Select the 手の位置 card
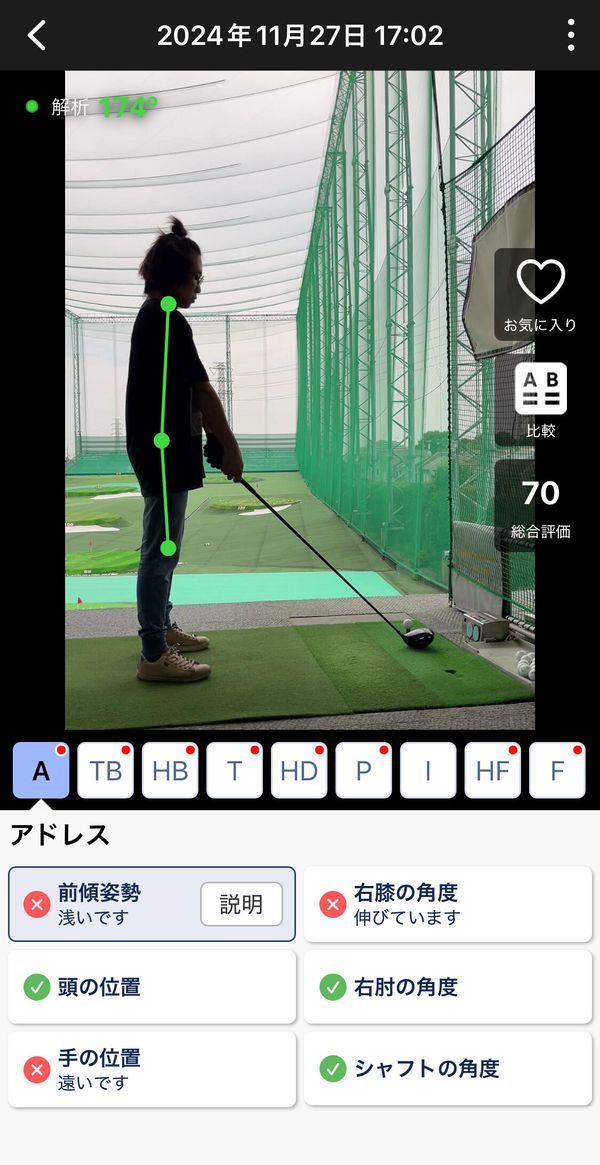Screen dimensions: 600x1165 tap(151, 1069)
